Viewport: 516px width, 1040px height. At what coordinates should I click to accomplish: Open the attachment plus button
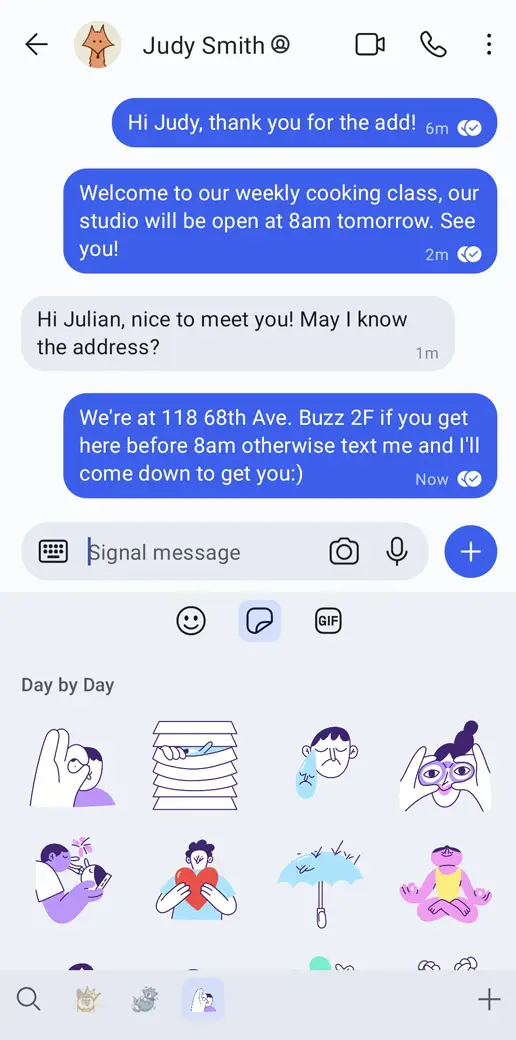pos(470,552)
